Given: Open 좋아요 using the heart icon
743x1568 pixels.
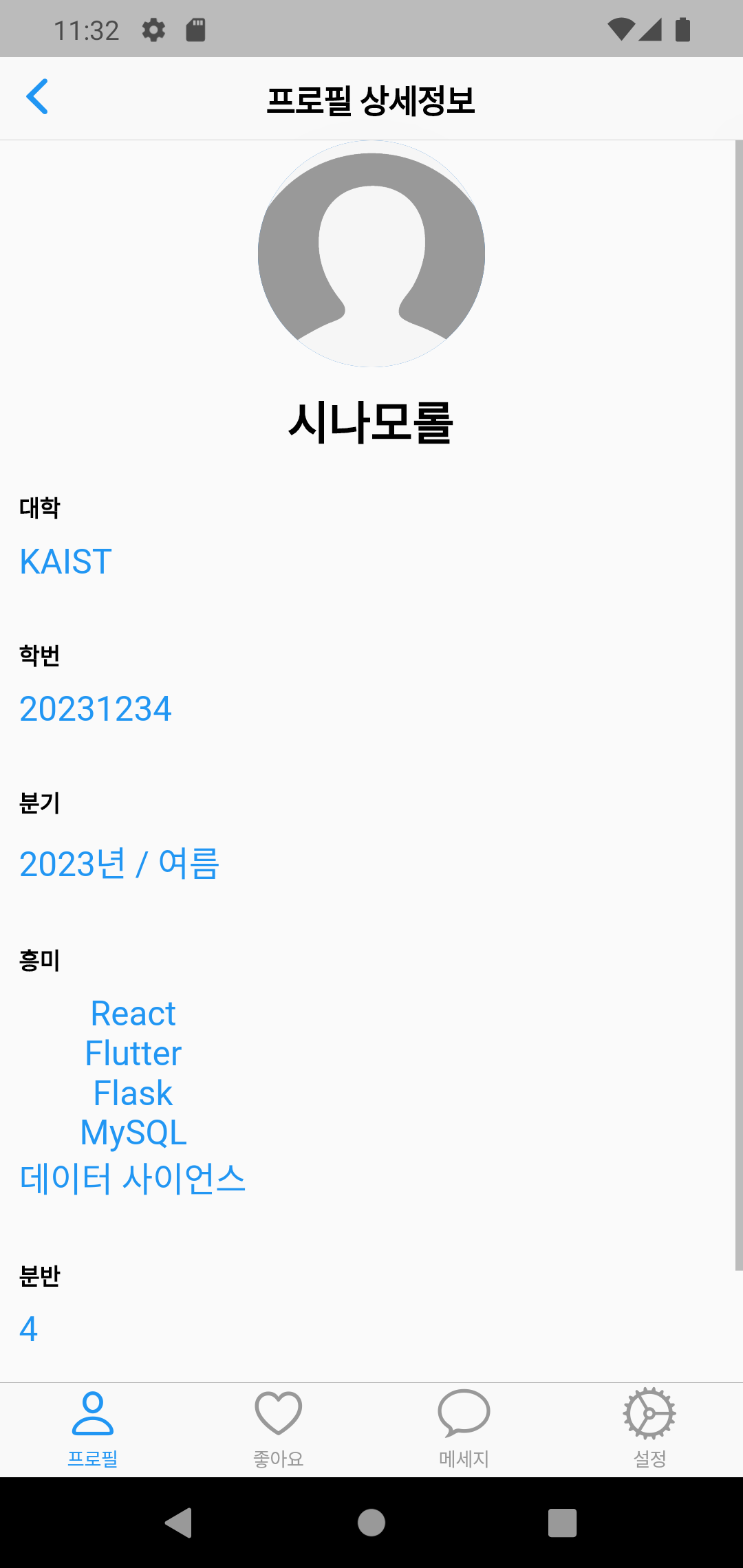Looking at the screenshot, I should tap(278, 1413).
